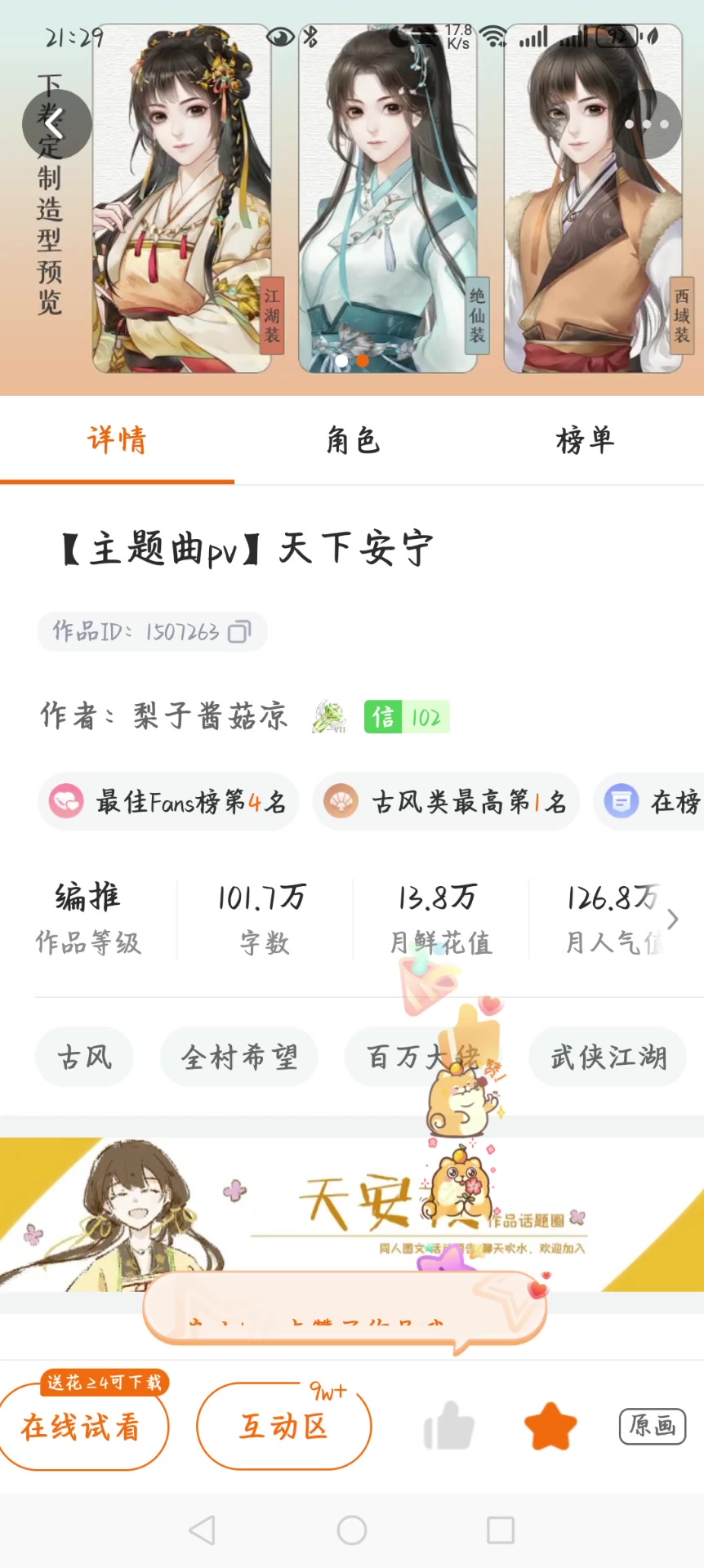Open the 天安 topic circle banner
Viewport: 704px width, 1568px height.
[x=352, y=1214]
